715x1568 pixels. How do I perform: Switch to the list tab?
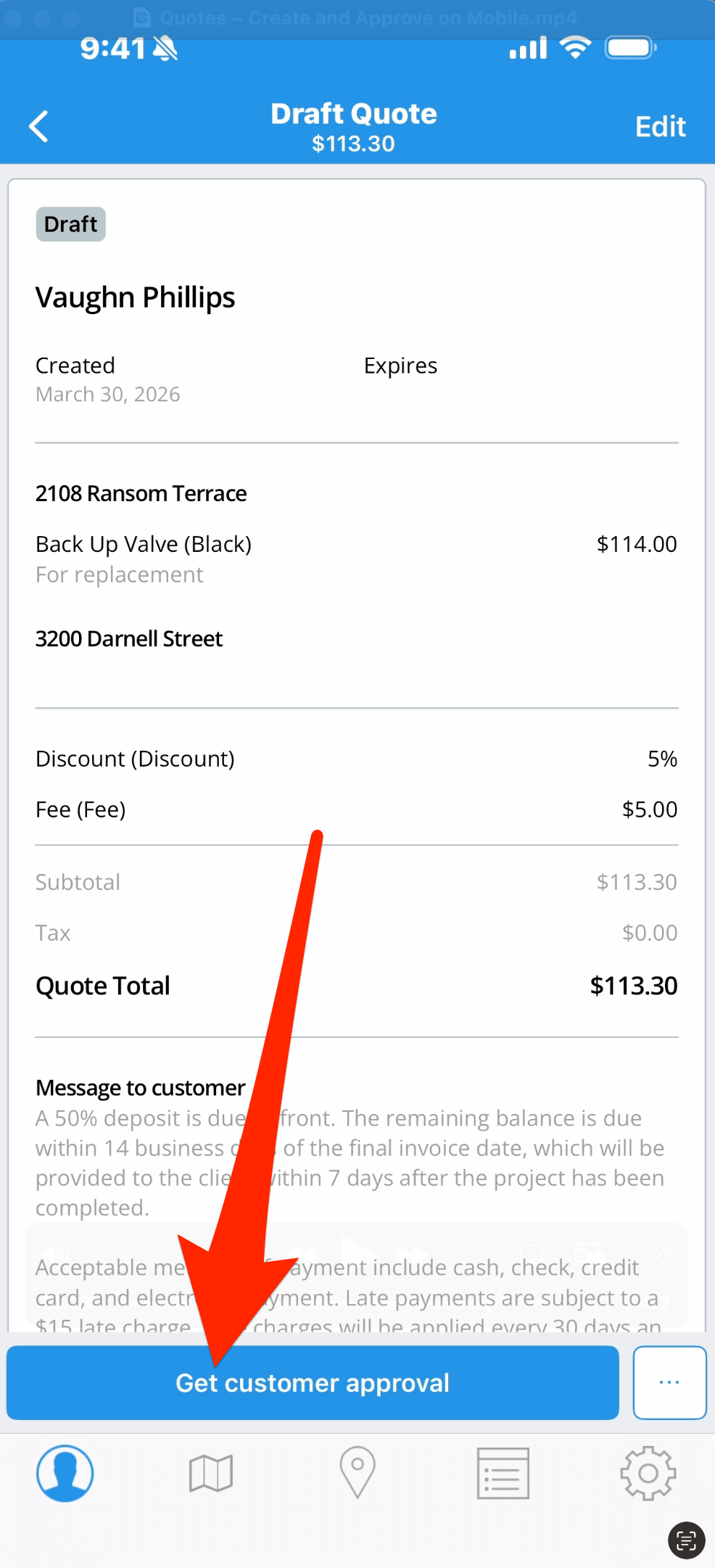[x=503, y=1473]
